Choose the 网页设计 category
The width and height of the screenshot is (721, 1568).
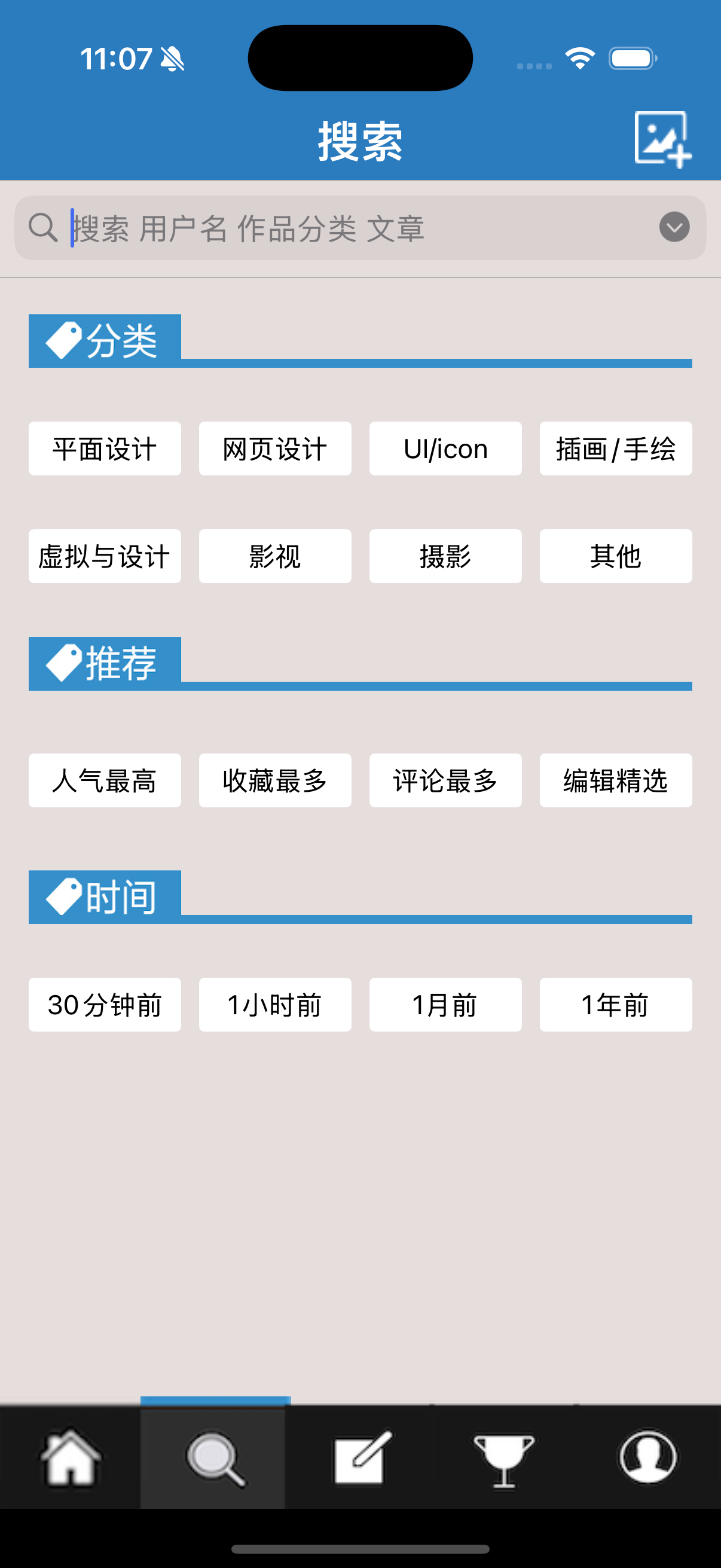click(x=275, y=449)
